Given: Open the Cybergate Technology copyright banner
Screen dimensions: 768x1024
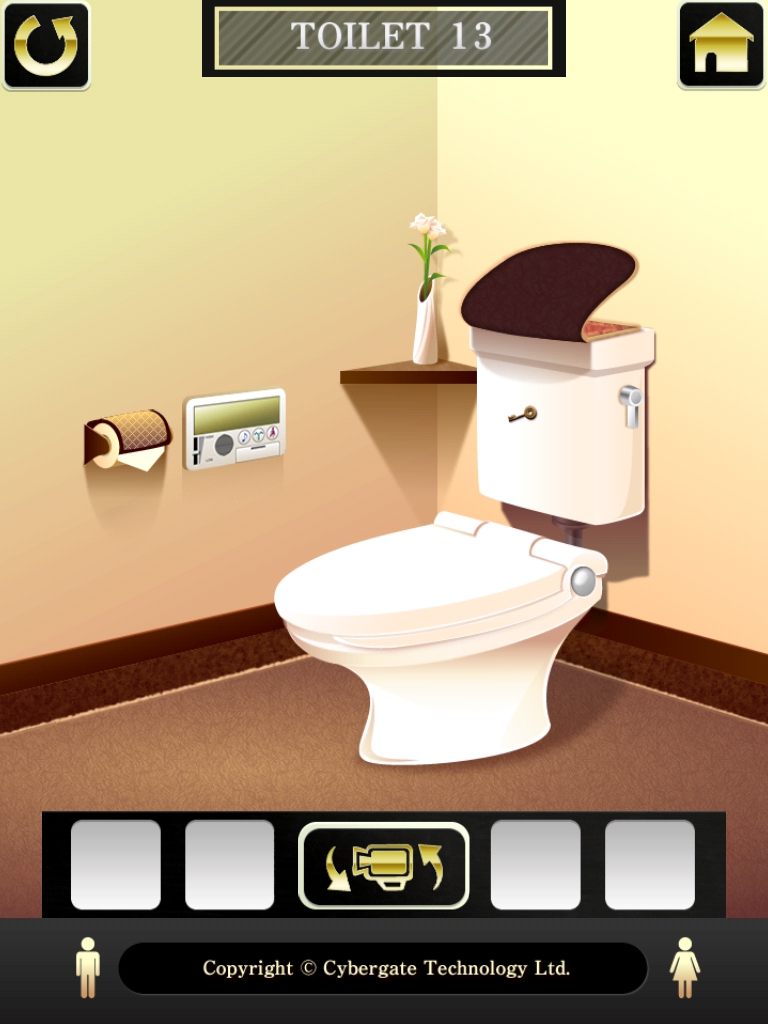Looking at the screenshot, I should [384, 968].
